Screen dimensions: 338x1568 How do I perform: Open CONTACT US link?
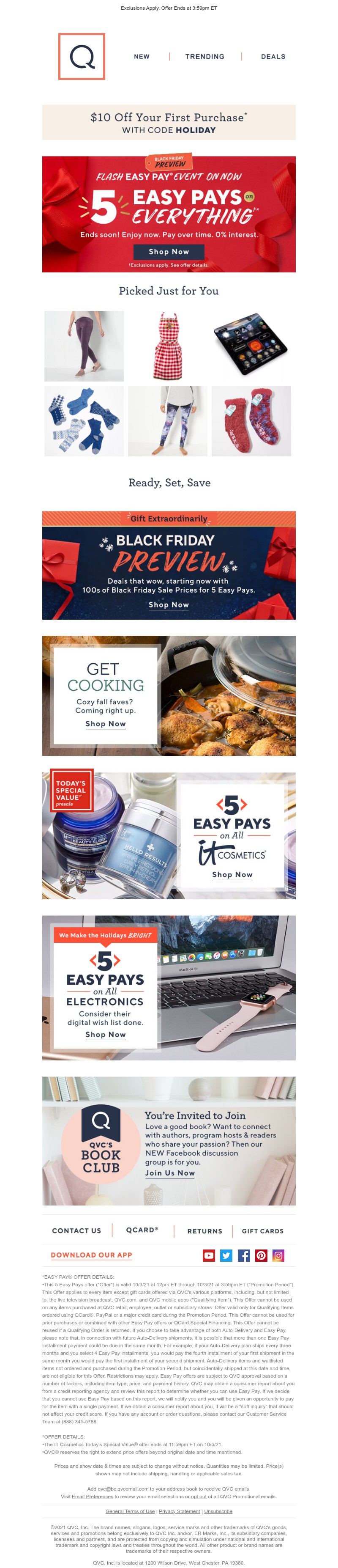point(76,1231)
